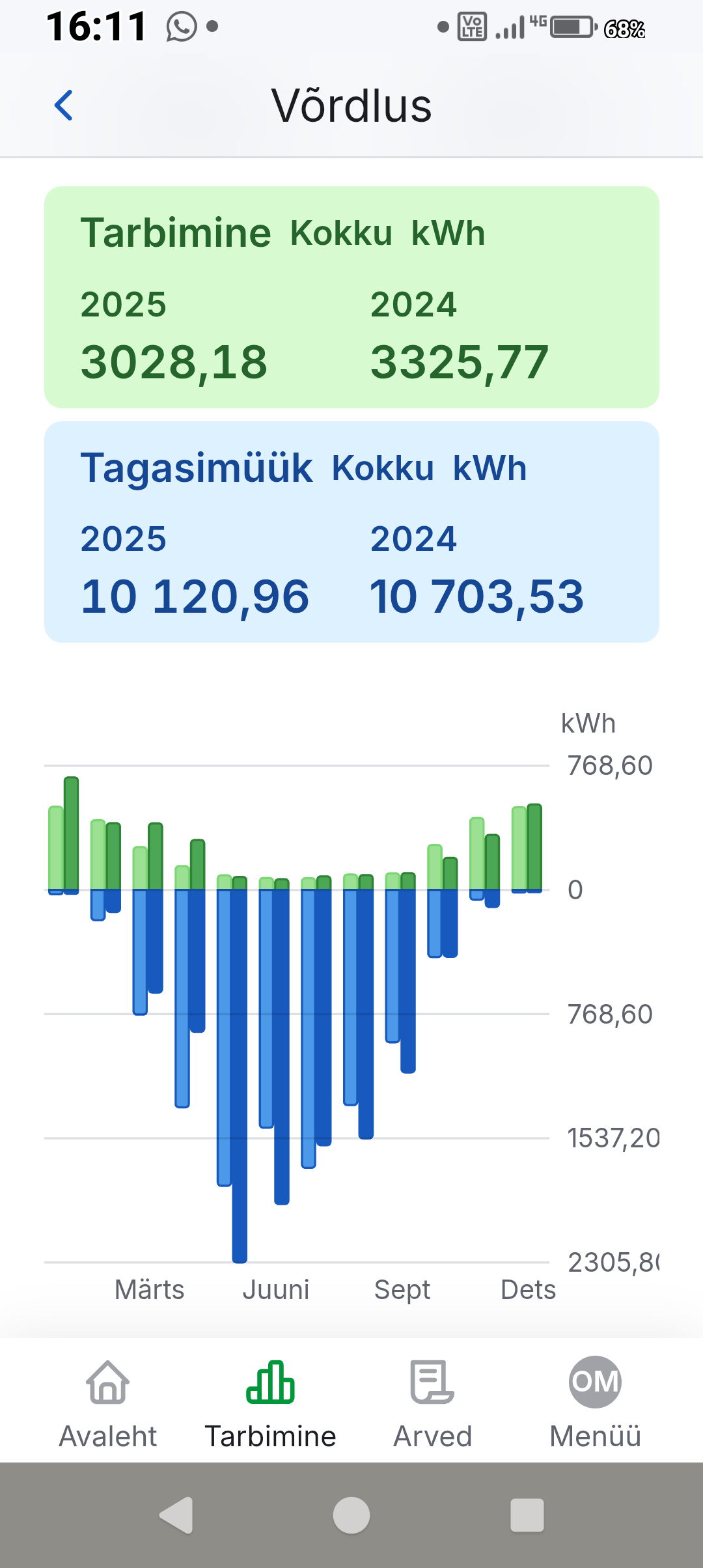Open the Avaleht home tab

click(108, 1401)
